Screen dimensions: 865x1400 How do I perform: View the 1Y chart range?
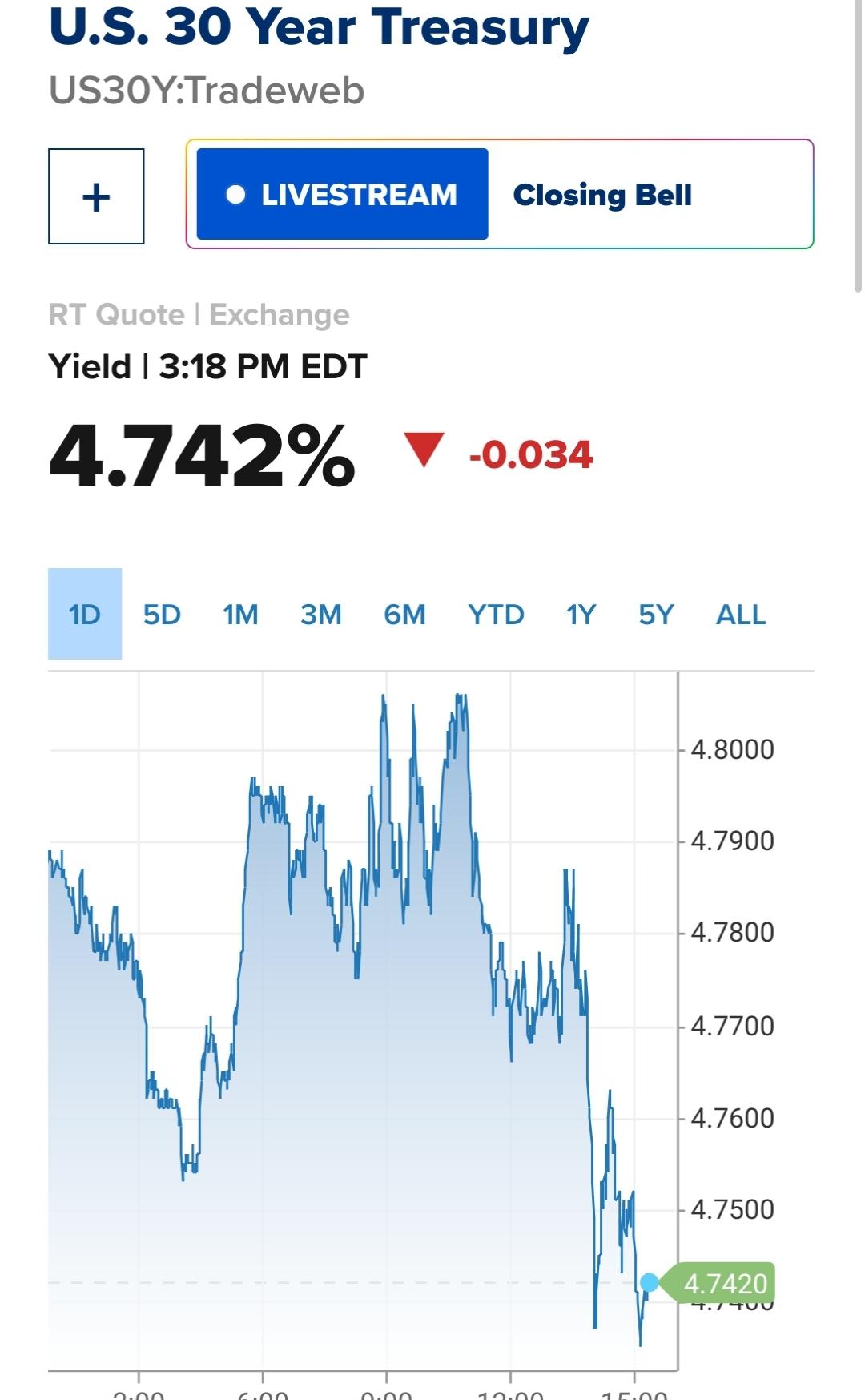[581, 615]
